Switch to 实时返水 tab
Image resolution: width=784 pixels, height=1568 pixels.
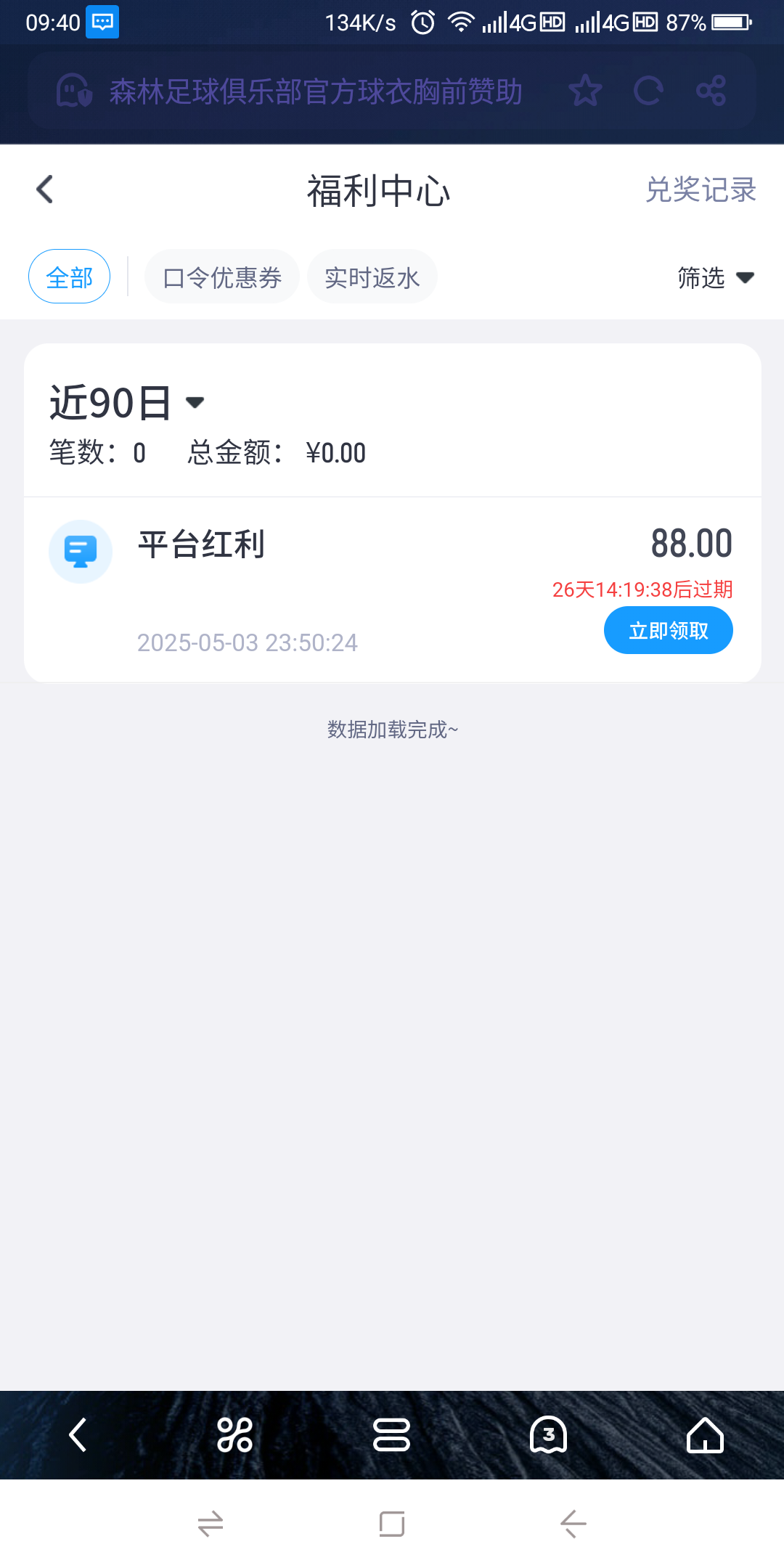pyautogui.click(x=372, y=277)
